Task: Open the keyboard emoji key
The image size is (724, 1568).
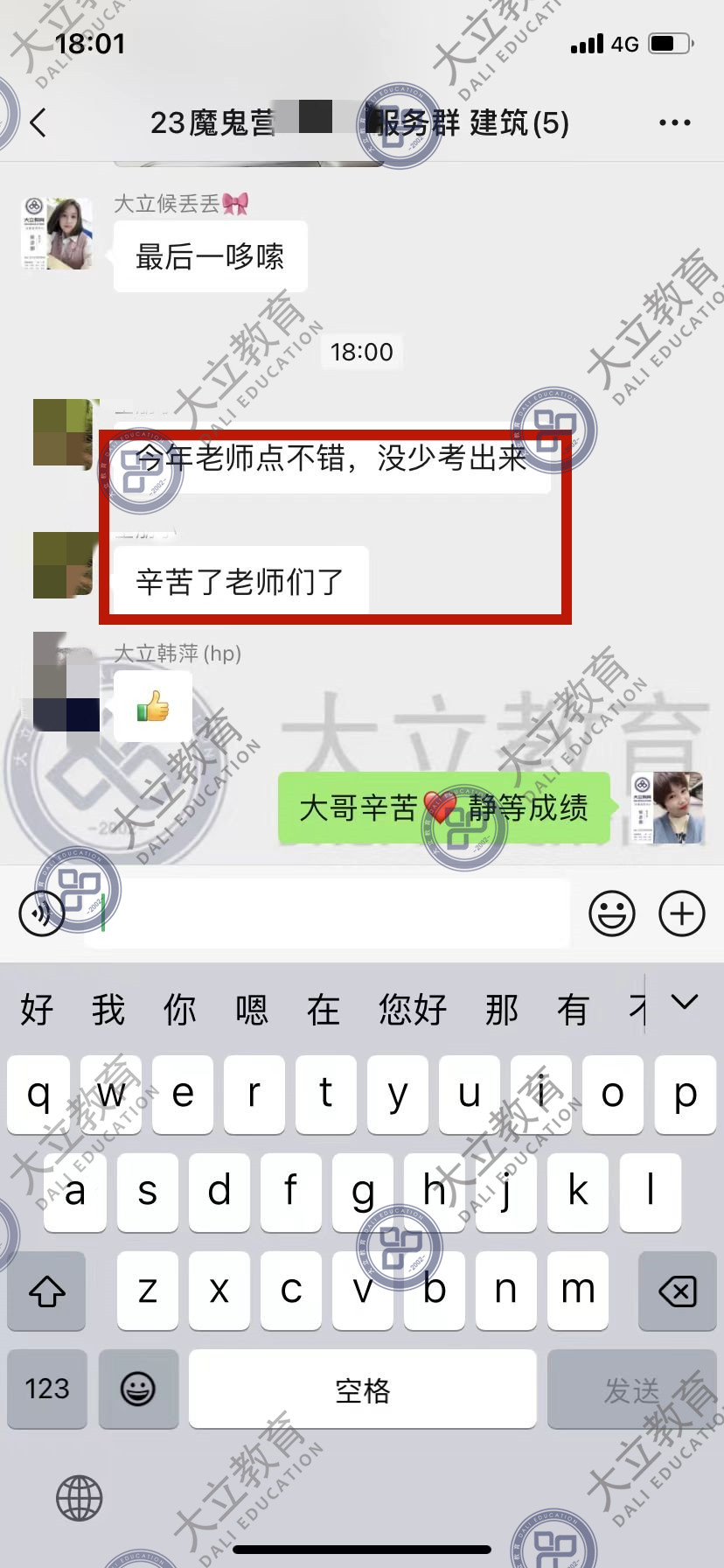Action: click(138, 1389)
